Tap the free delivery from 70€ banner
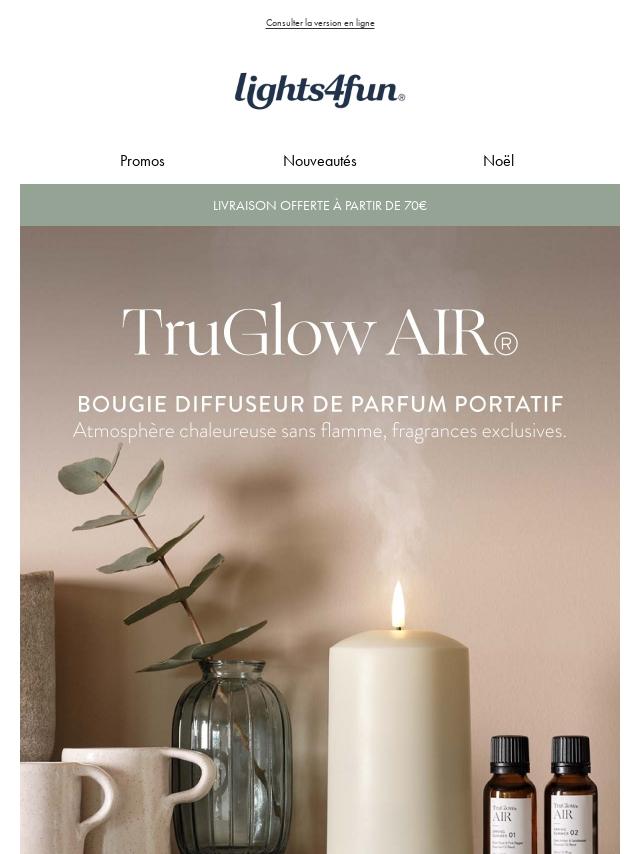This screenshot has height=854, width=640. 319,205
